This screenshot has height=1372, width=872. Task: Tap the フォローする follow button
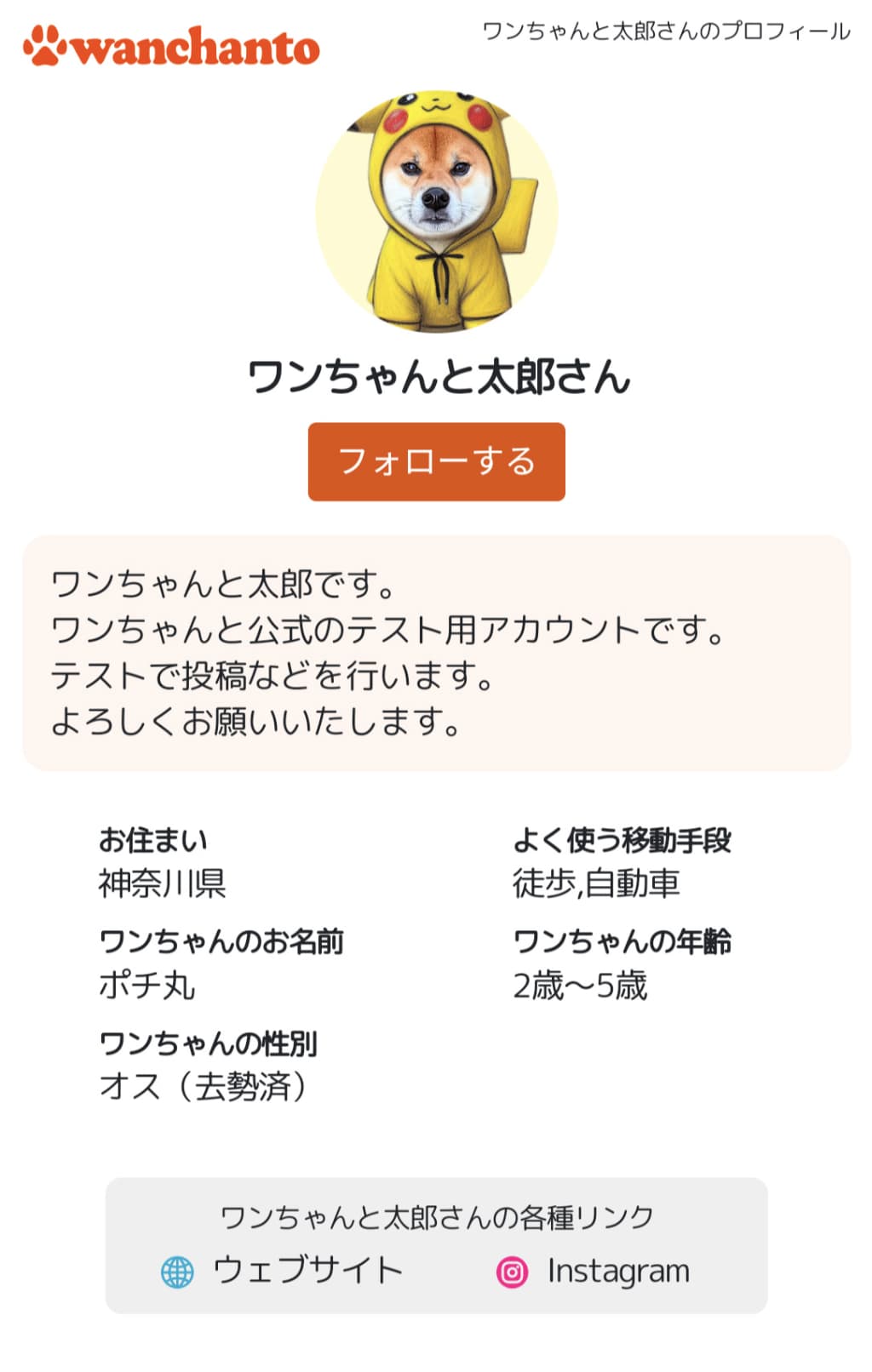(x=436, y=461)
